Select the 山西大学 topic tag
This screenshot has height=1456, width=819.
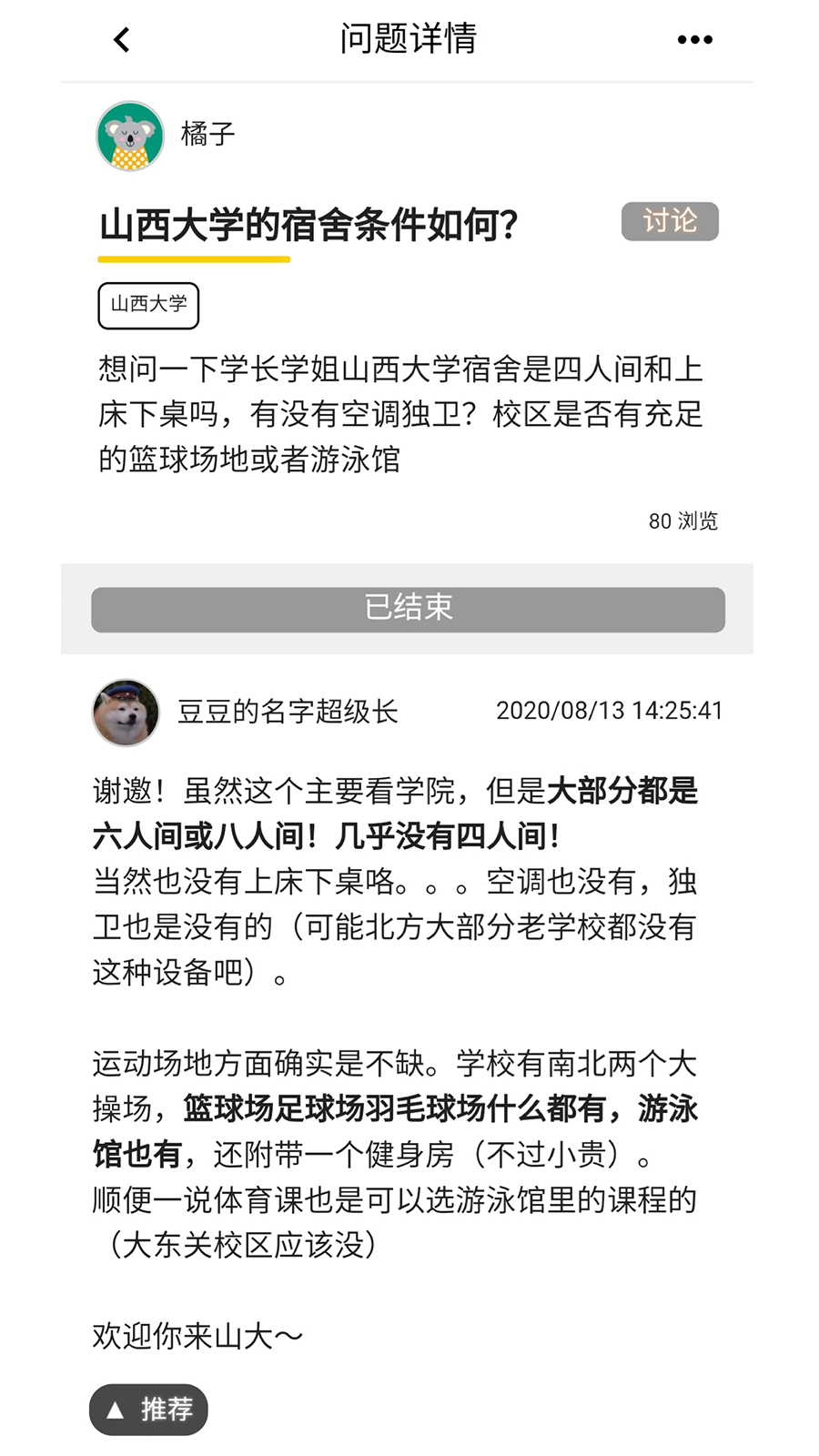pos(148,306)
